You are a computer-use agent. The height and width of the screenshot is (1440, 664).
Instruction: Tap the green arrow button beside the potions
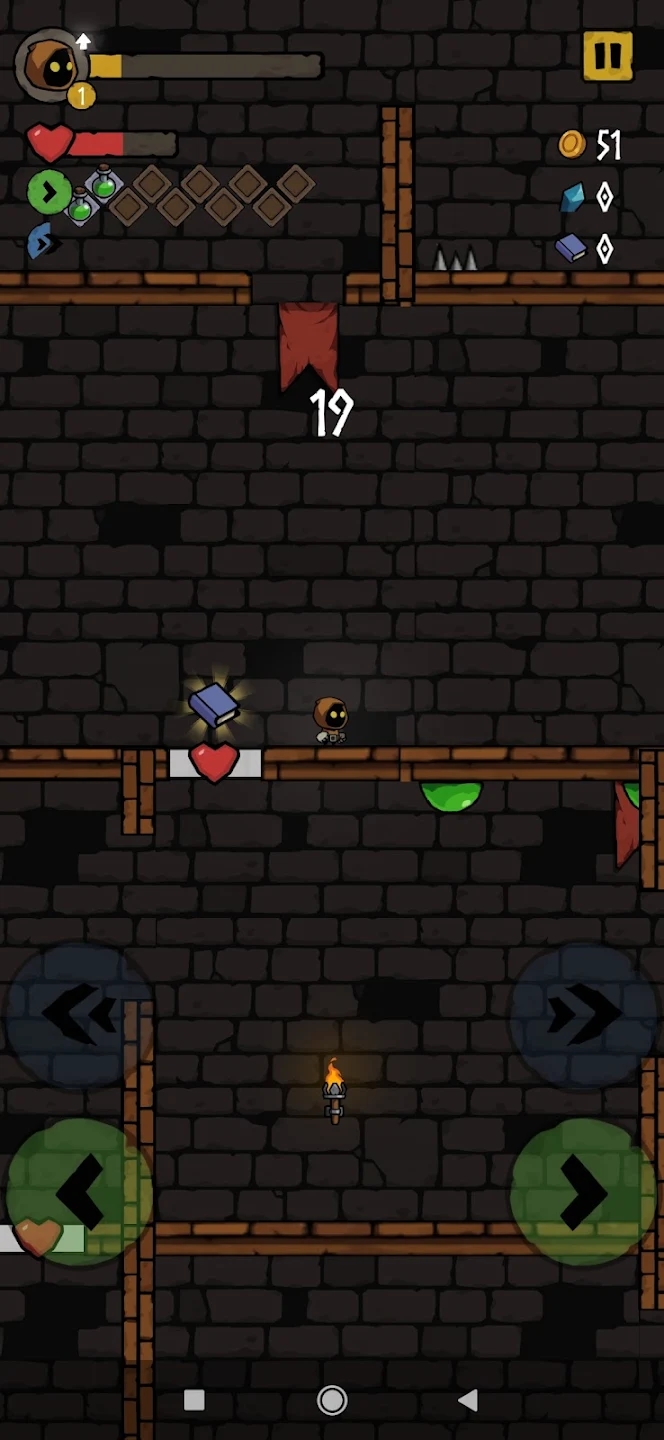[x=49, y=192]
